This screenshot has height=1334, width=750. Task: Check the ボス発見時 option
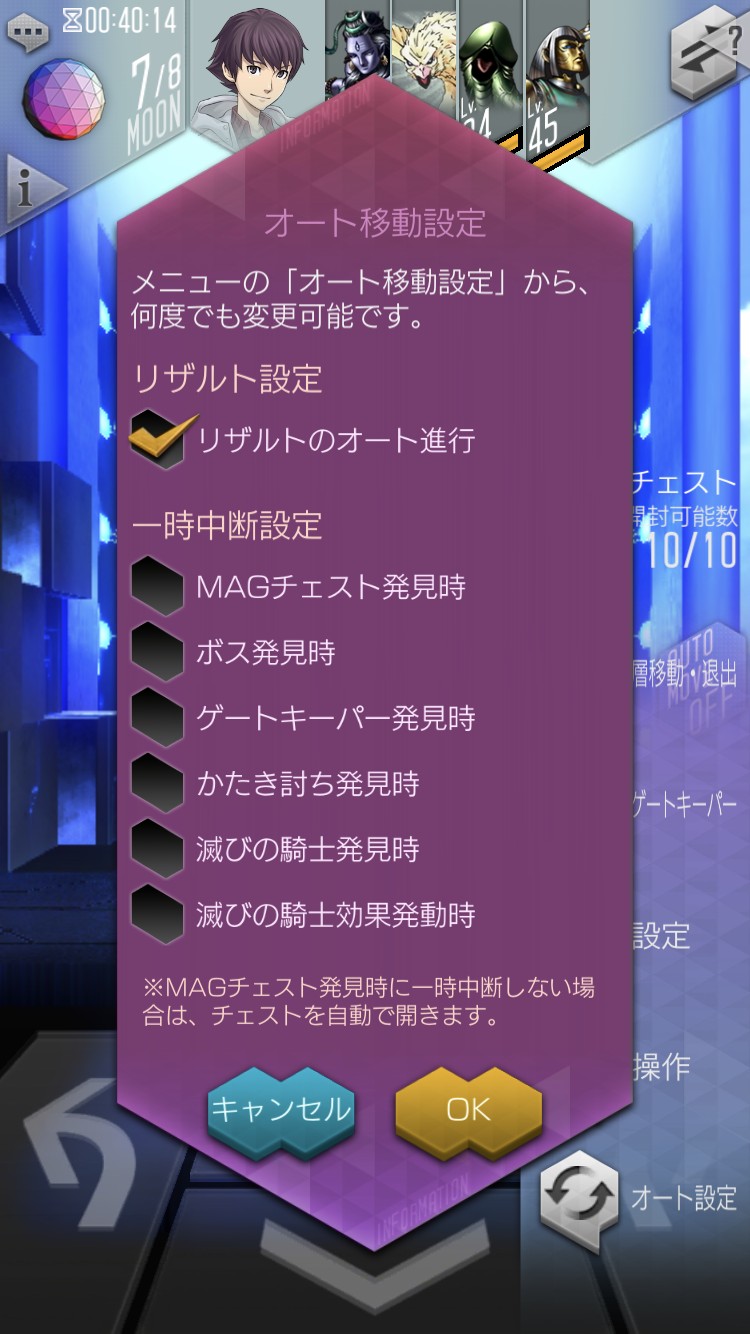[158, 653]
